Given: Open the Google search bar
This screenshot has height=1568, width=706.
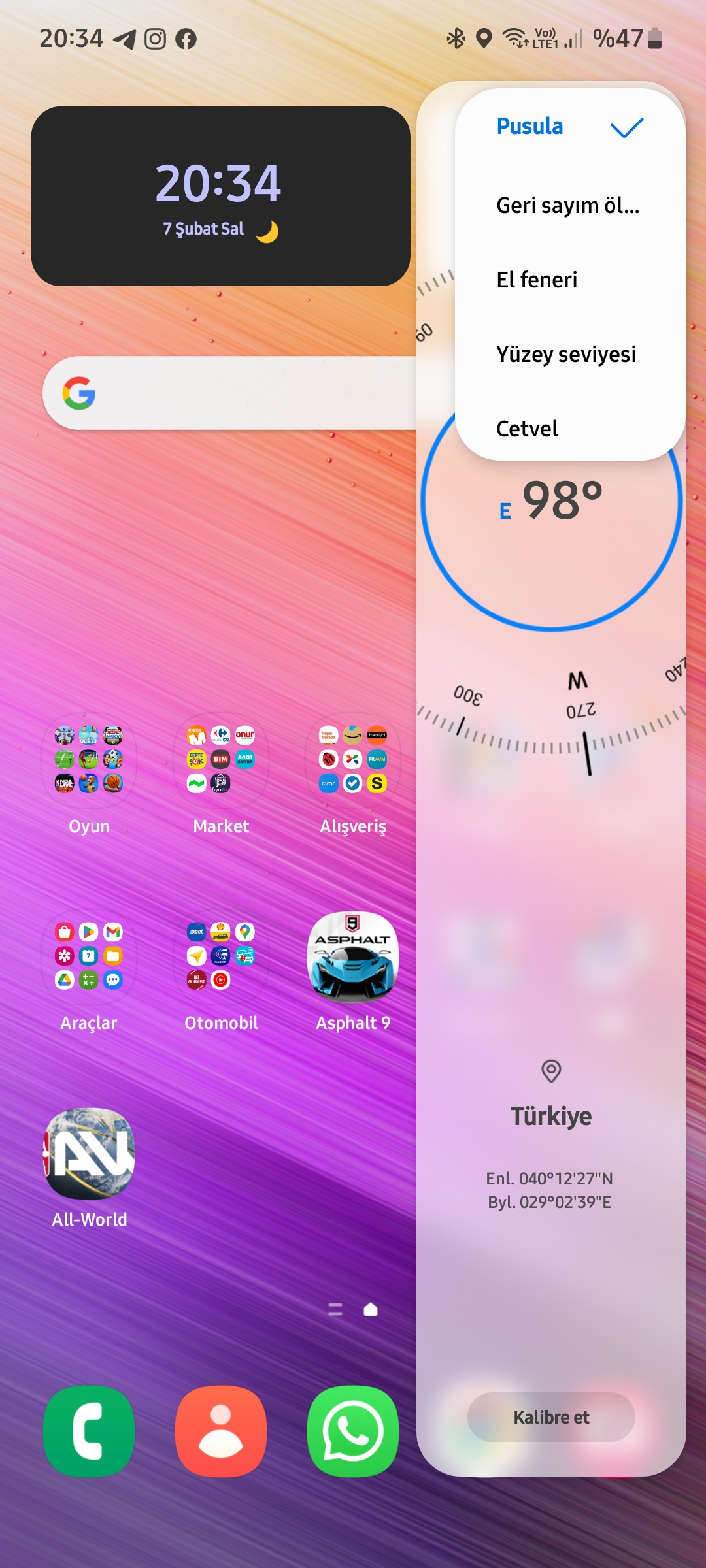Looking at the screenshot, I should [x=229, y=393].
